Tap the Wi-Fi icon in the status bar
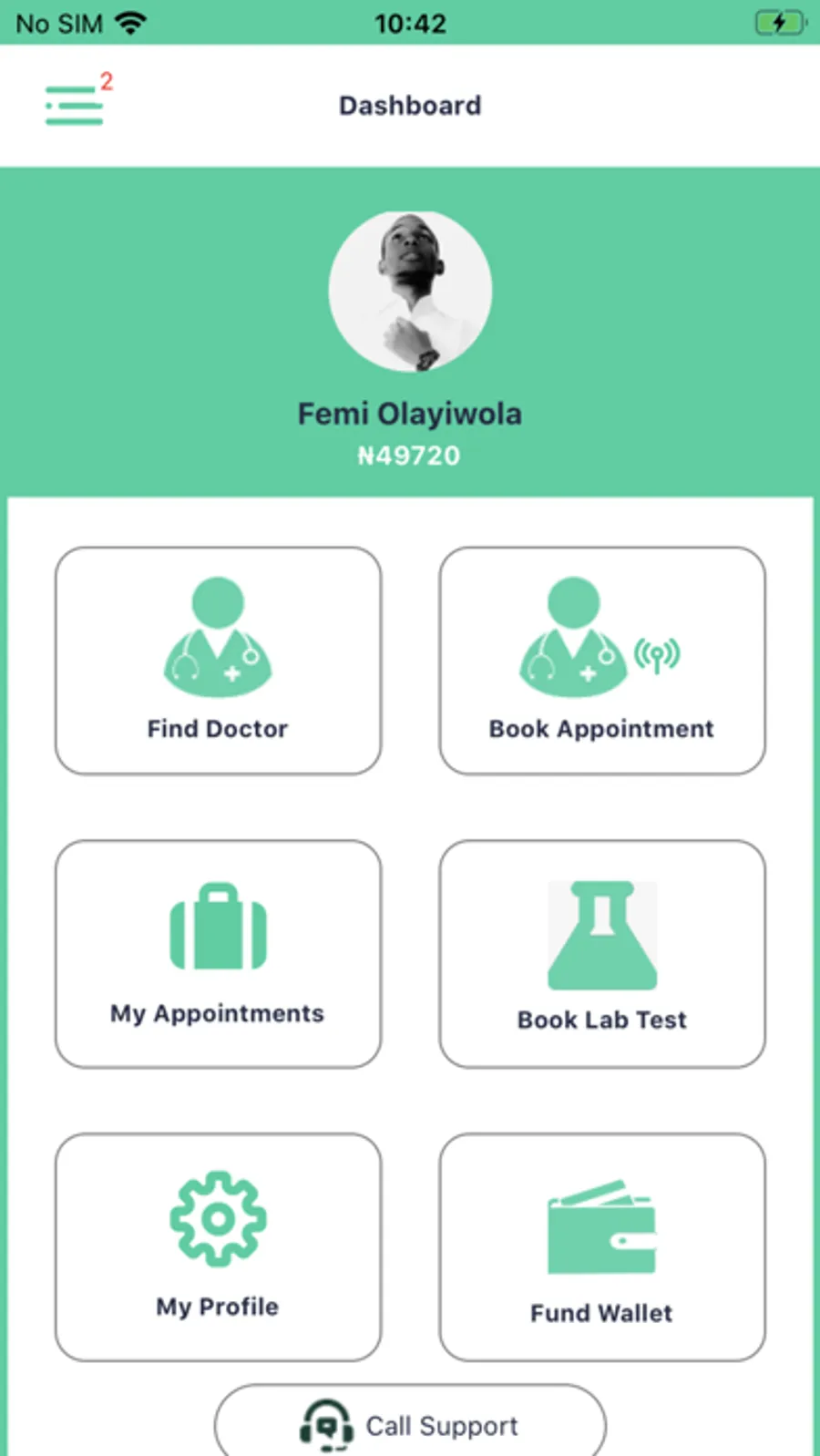Image resolution: width=820 pixels, height=1456 pixels. click(x=130, y=23)
